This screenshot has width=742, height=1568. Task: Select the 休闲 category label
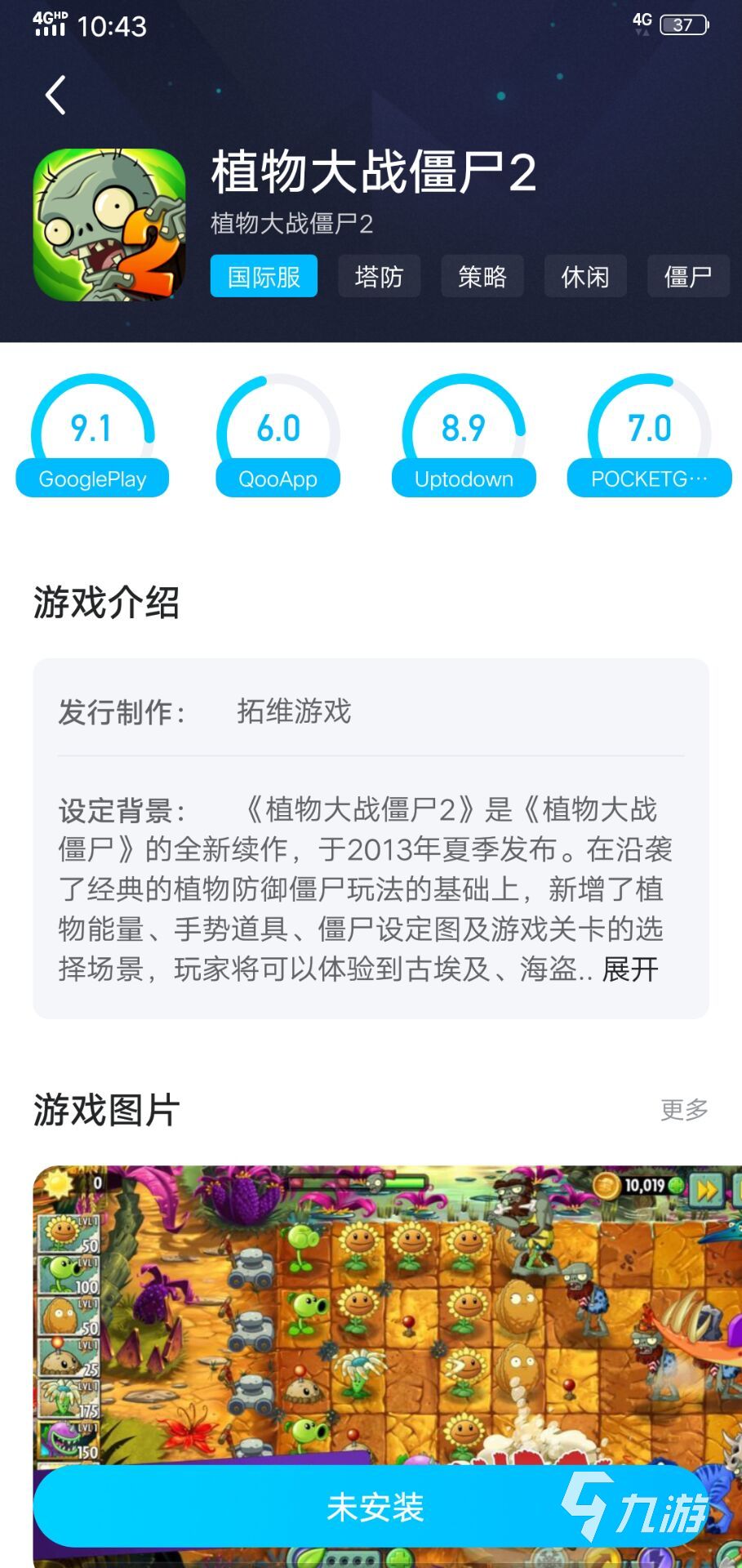[584, 276]
